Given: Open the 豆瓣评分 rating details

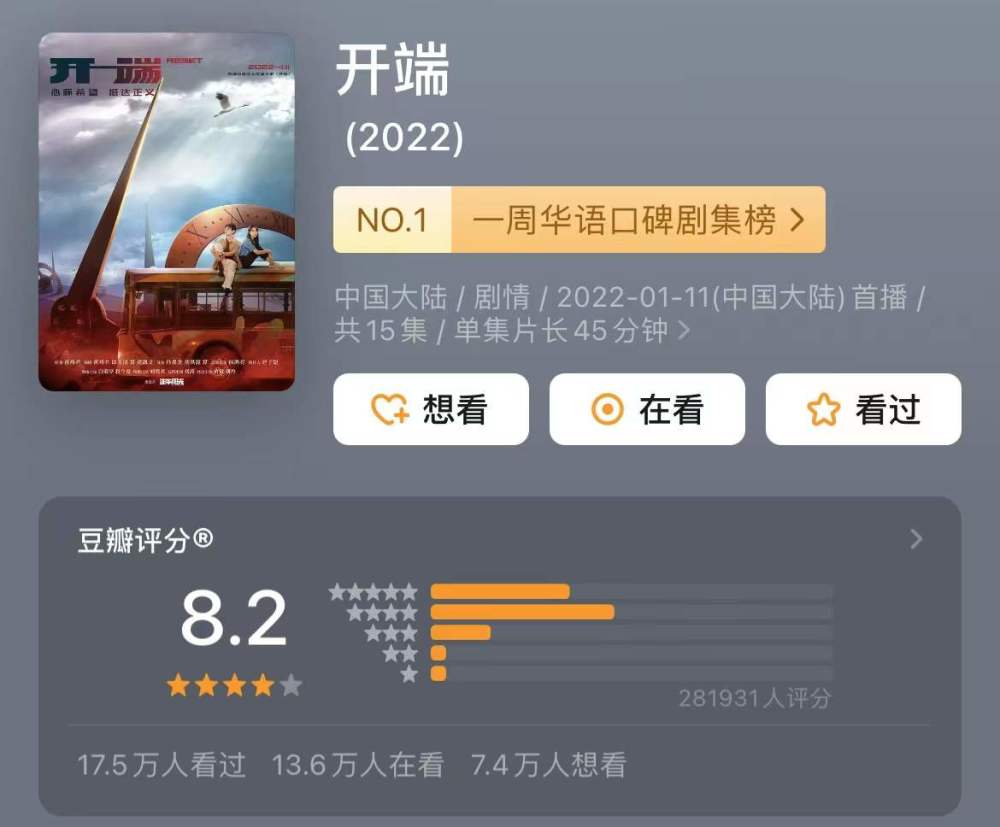Looking at the screenshot, I should [x=915, y=540].
